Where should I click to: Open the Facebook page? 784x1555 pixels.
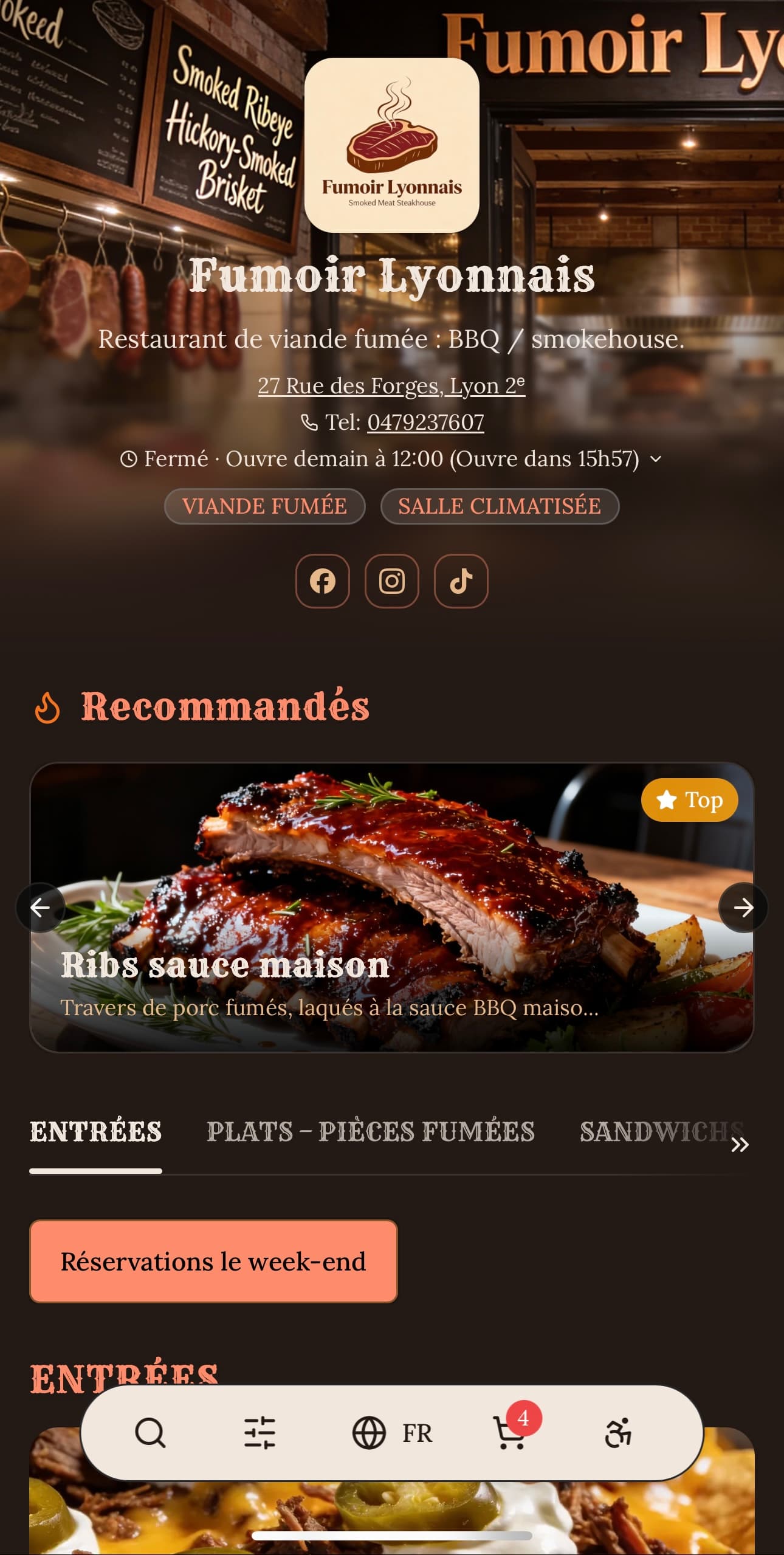coord(322,581)
